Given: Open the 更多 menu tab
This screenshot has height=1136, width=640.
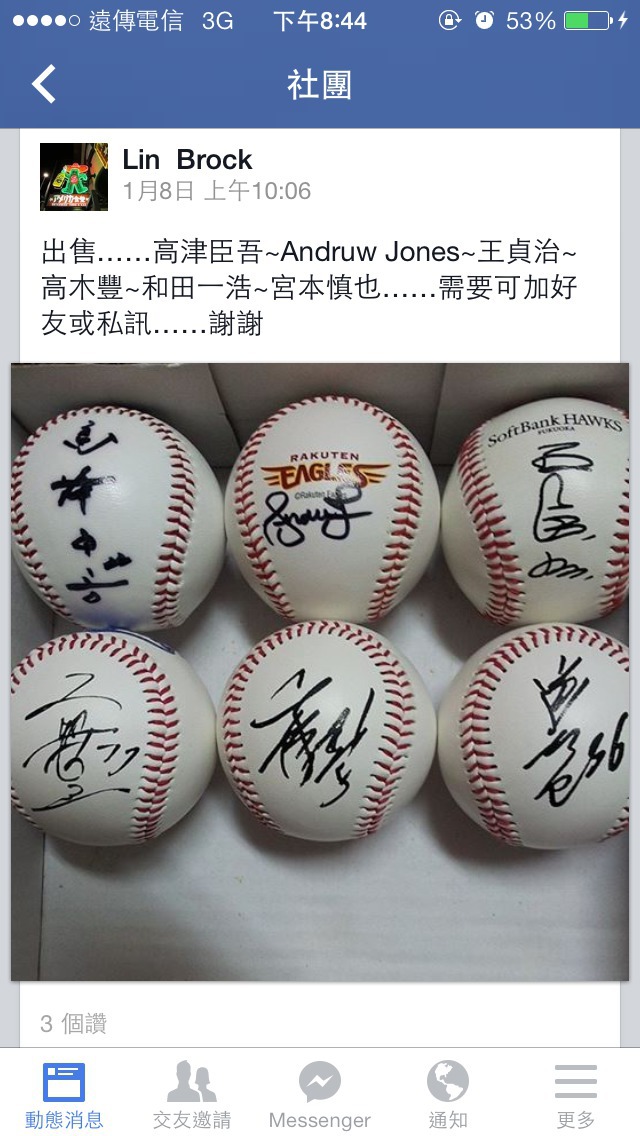Looking at the screenshot, I should [x=576, y=1095].
